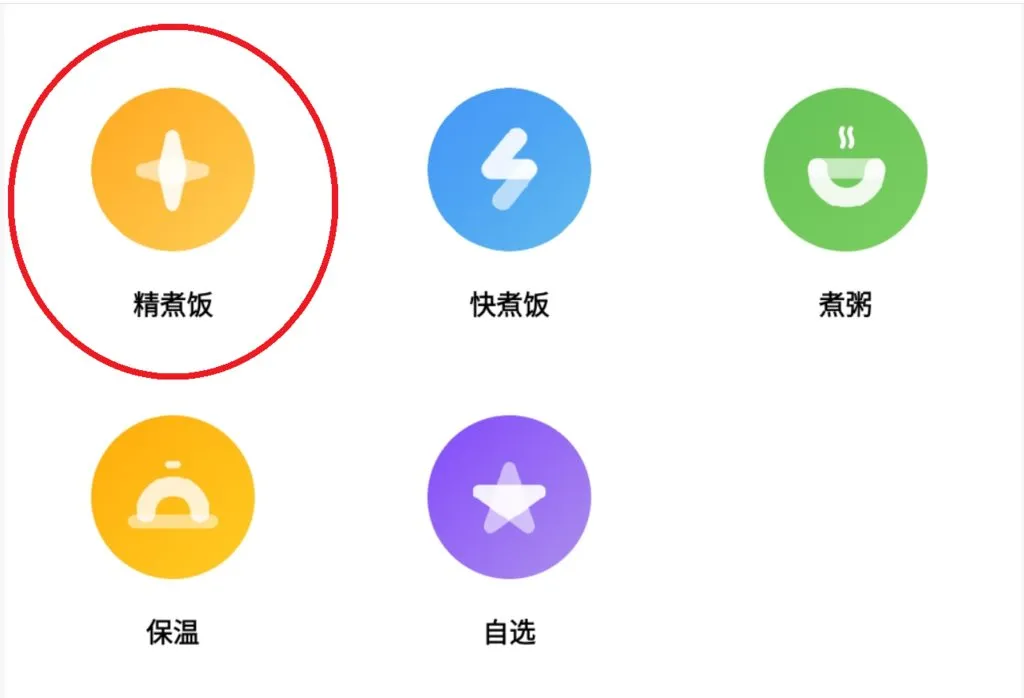
Task: Activate the 保温 keep-warm mode
Action: tap(173, 498)
